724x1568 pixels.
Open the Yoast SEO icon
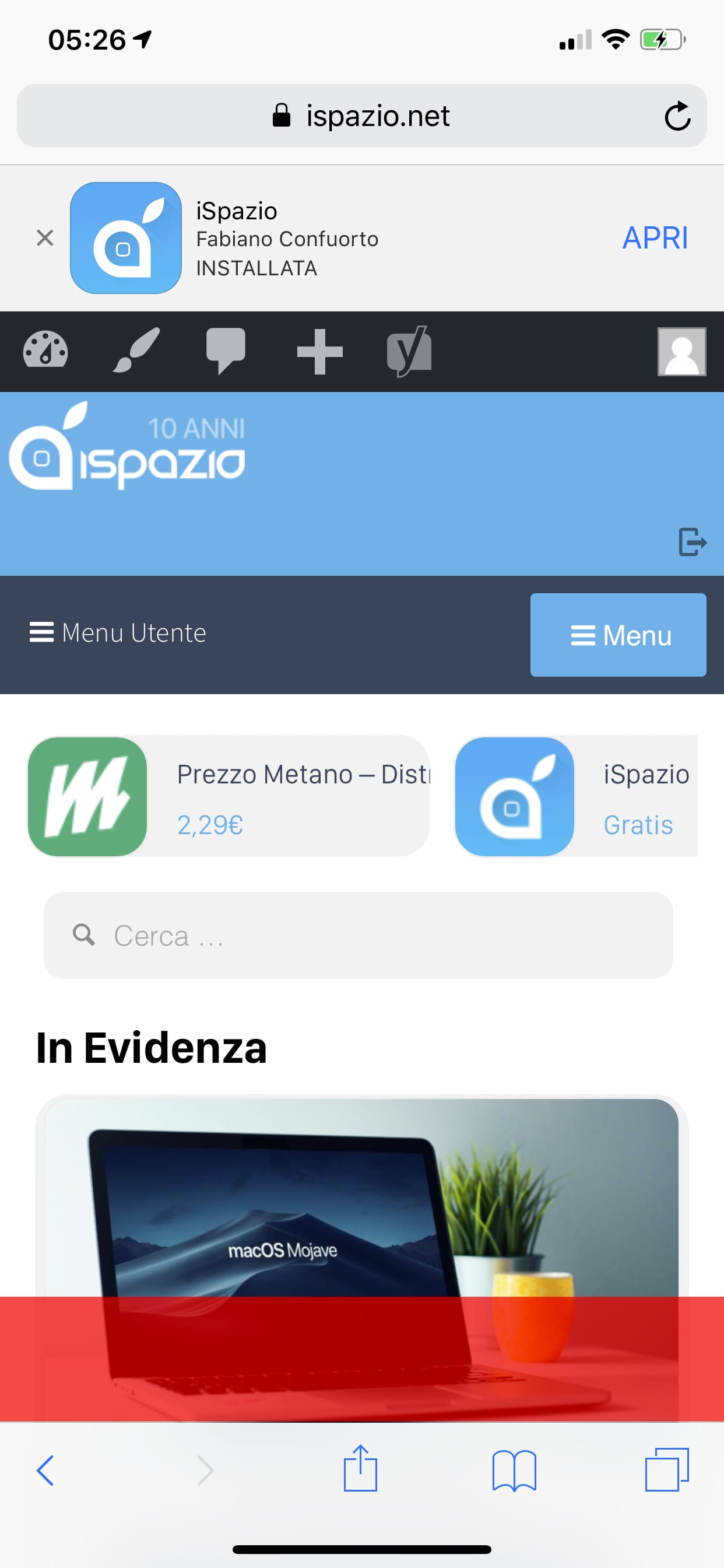point(409,351)
